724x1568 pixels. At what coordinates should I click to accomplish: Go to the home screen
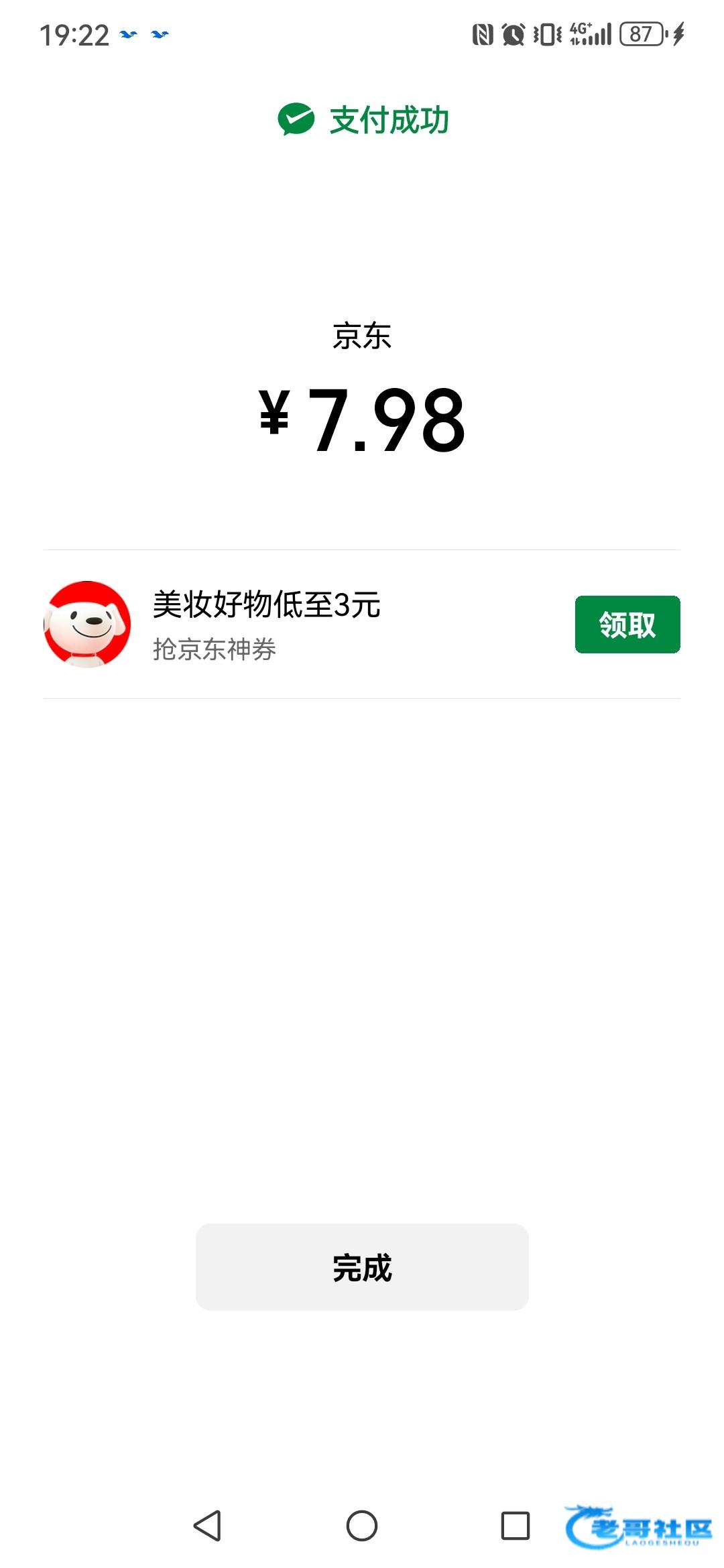pos(362,1526)
